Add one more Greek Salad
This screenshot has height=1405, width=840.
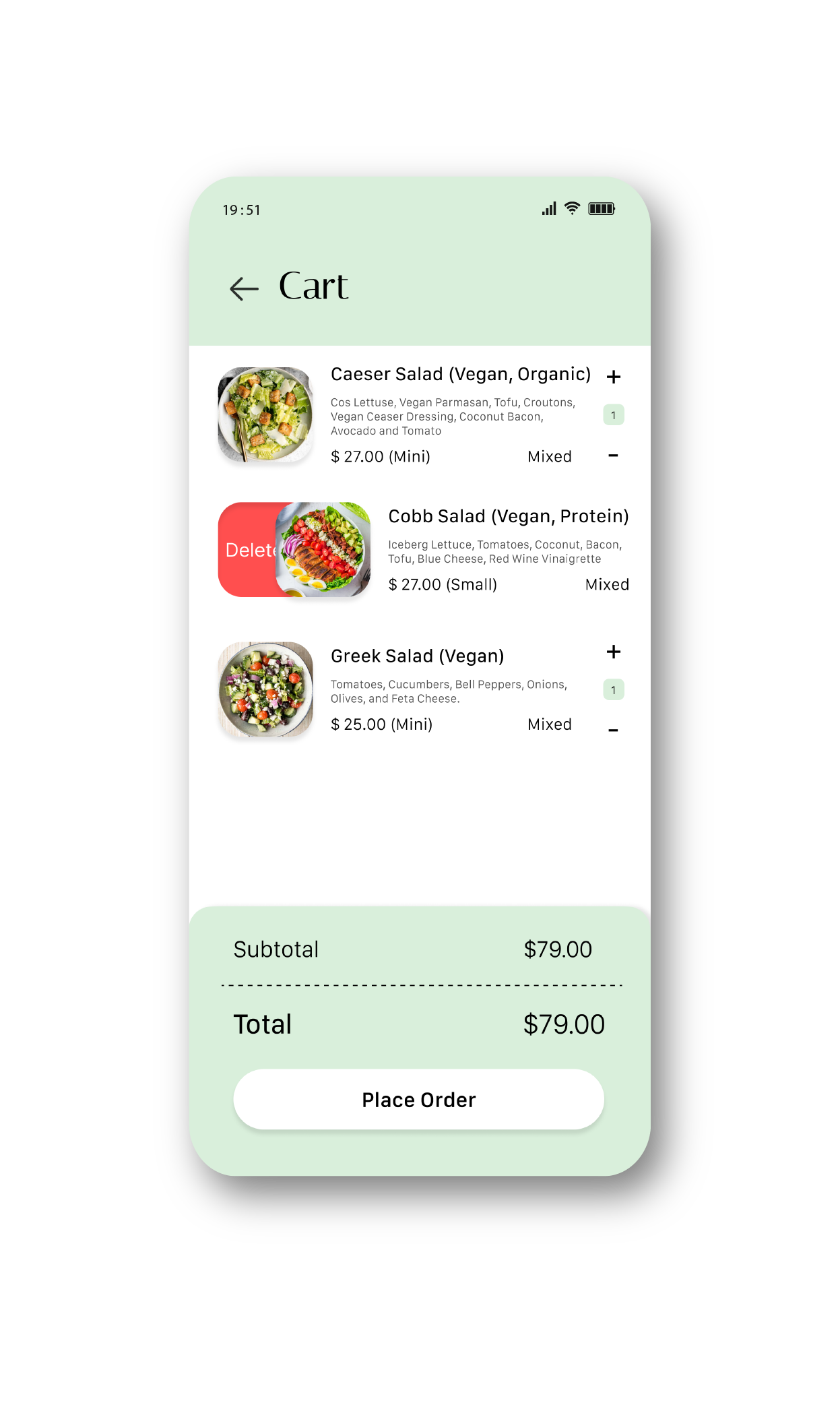tap(613, 652)
